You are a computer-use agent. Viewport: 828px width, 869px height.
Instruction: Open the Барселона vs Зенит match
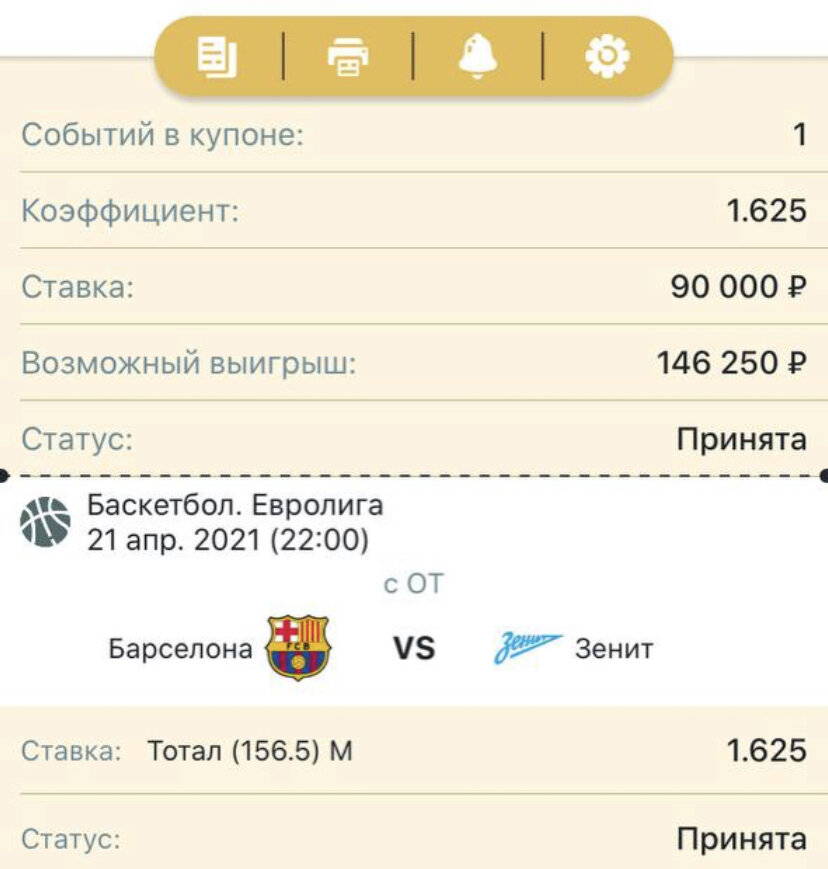413,648
